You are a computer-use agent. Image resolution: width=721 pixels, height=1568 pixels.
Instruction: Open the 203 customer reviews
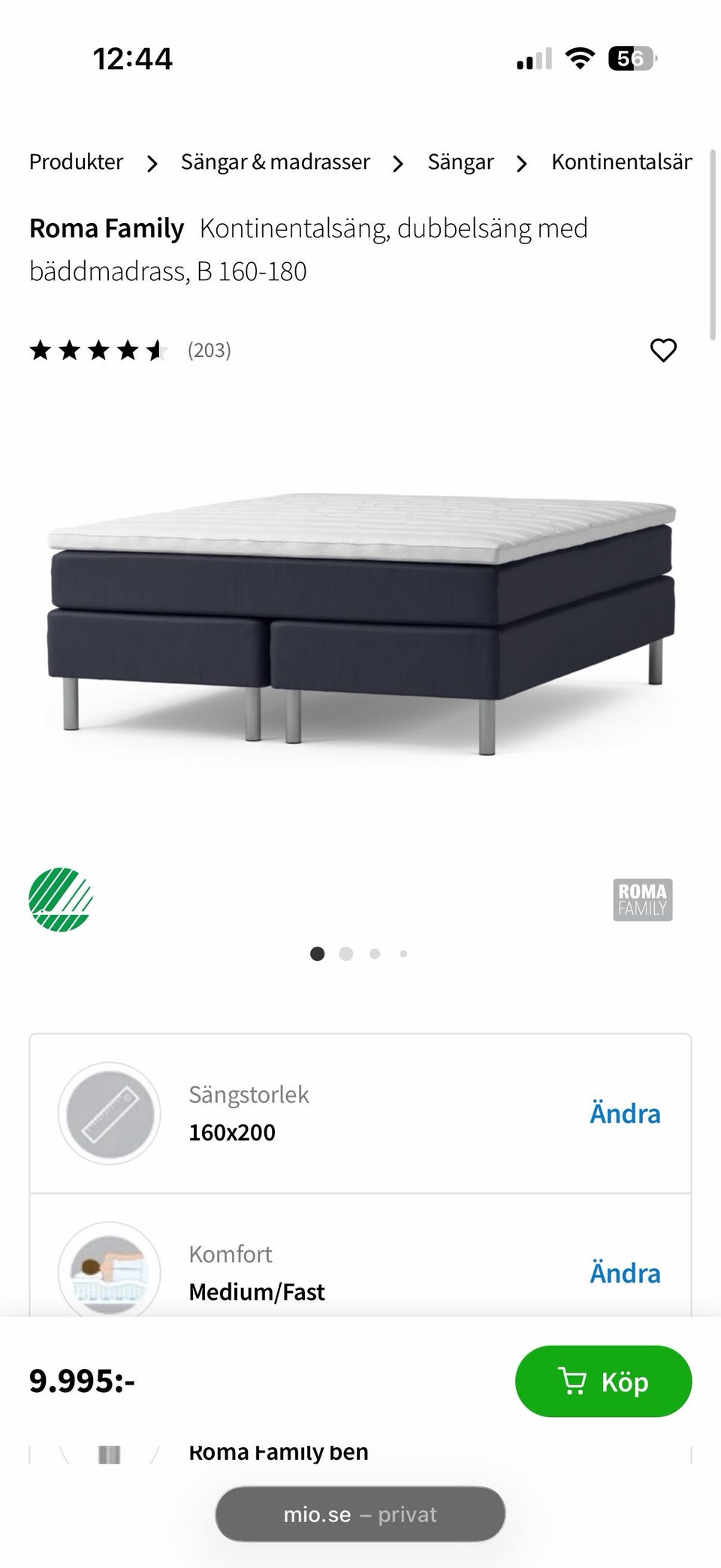coord(209,350)
